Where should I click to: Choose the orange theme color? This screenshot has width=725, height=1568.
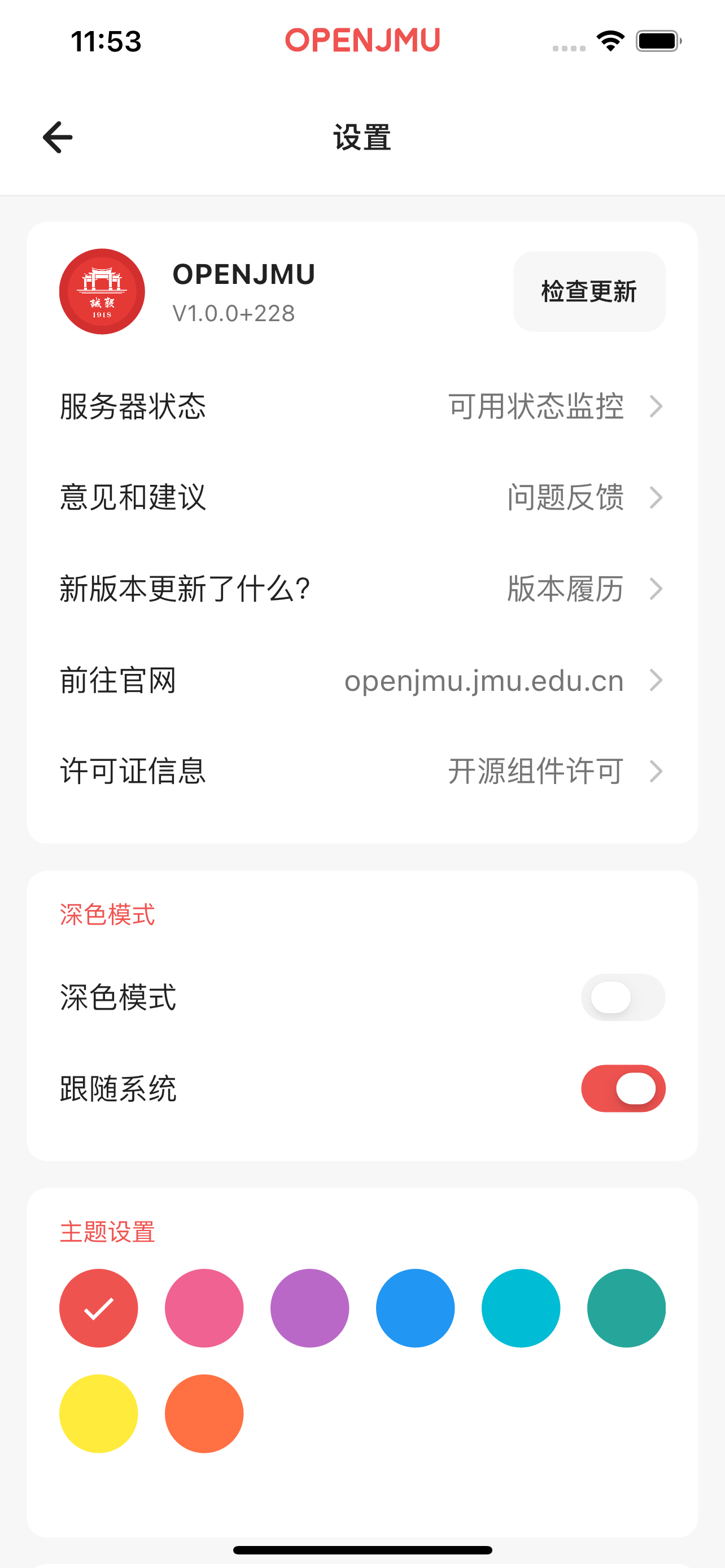tap(204, 1413)
